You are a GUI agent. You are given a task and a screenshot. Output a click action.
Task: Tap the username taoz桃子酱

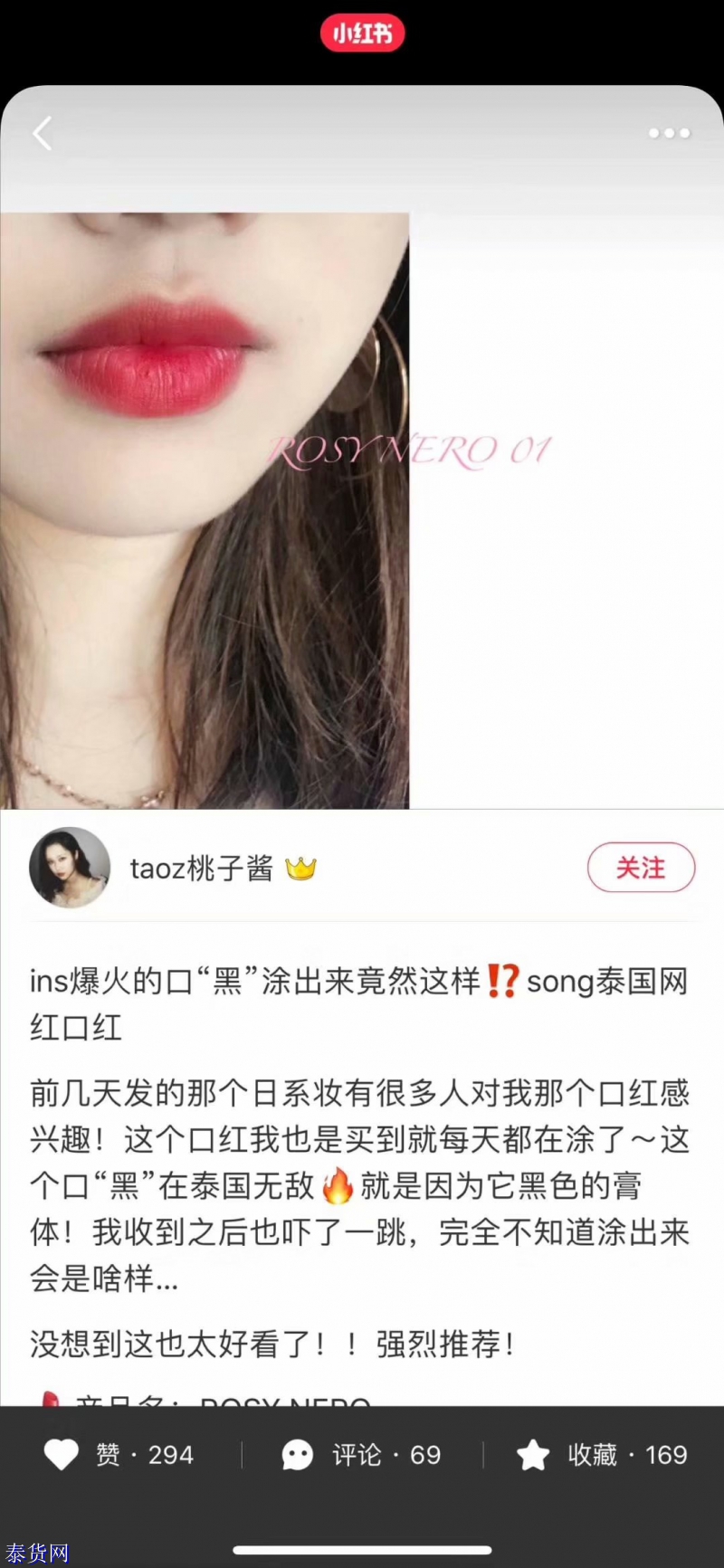(201, 869)
